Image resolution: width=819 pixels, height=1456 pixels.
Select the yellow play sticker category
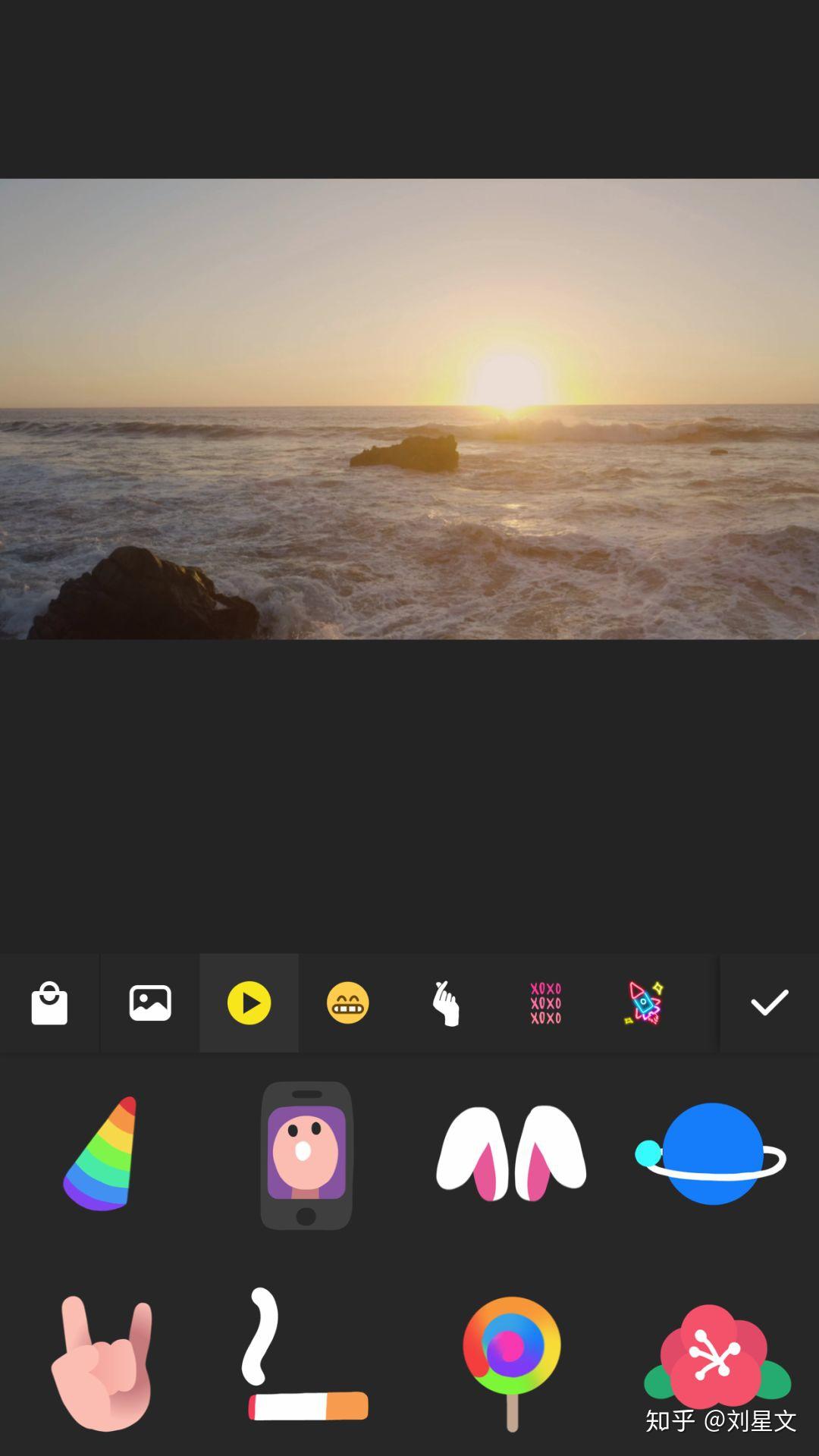pos(249,1003)
